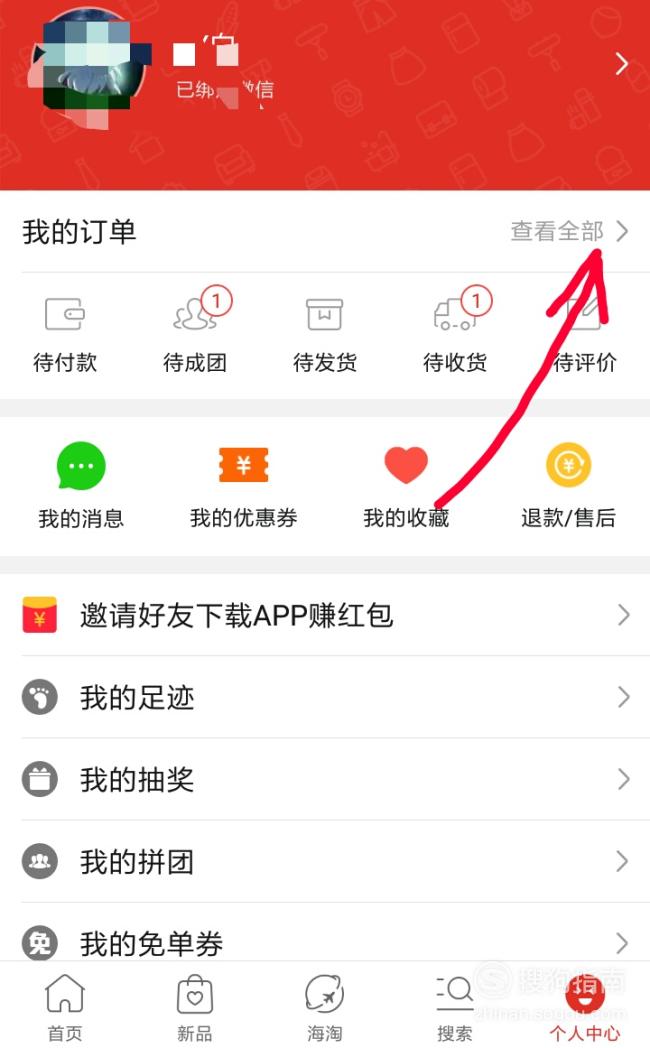
Task: Open 我的拼团 row
Action: click(325, 862)
